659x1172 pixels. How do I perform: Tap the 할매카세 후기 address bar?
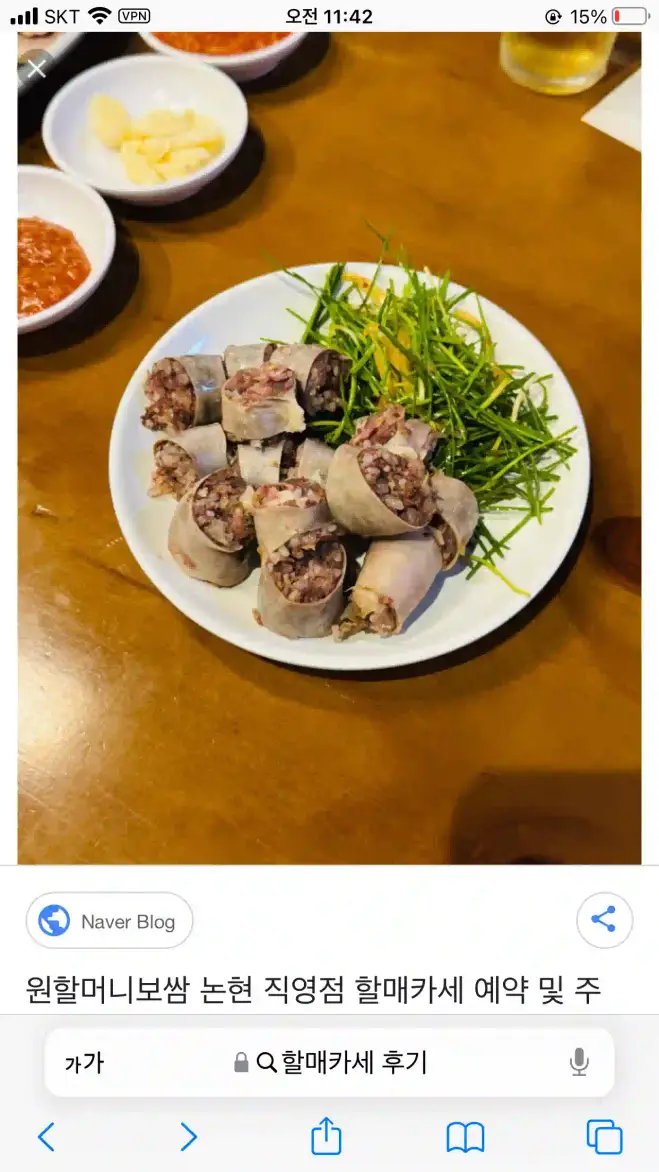coord(330,1062)
